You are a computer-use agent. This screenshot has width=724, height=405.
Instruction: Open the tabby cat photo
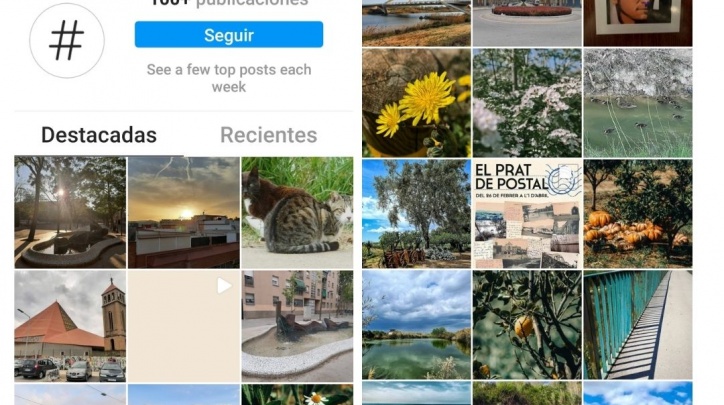297,211
